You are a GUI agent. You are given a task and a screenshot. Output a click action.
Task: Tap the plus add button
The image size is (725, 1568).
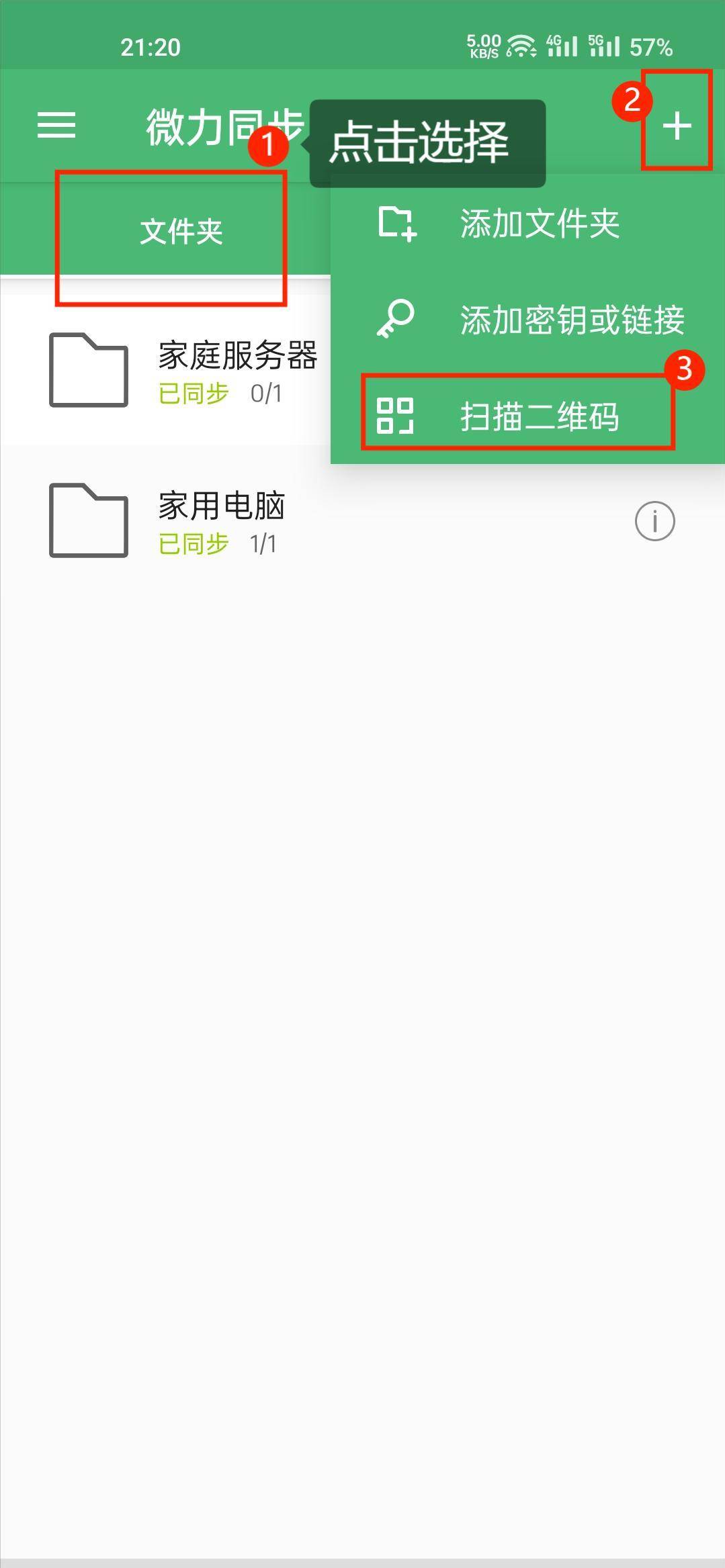[676, 126]
